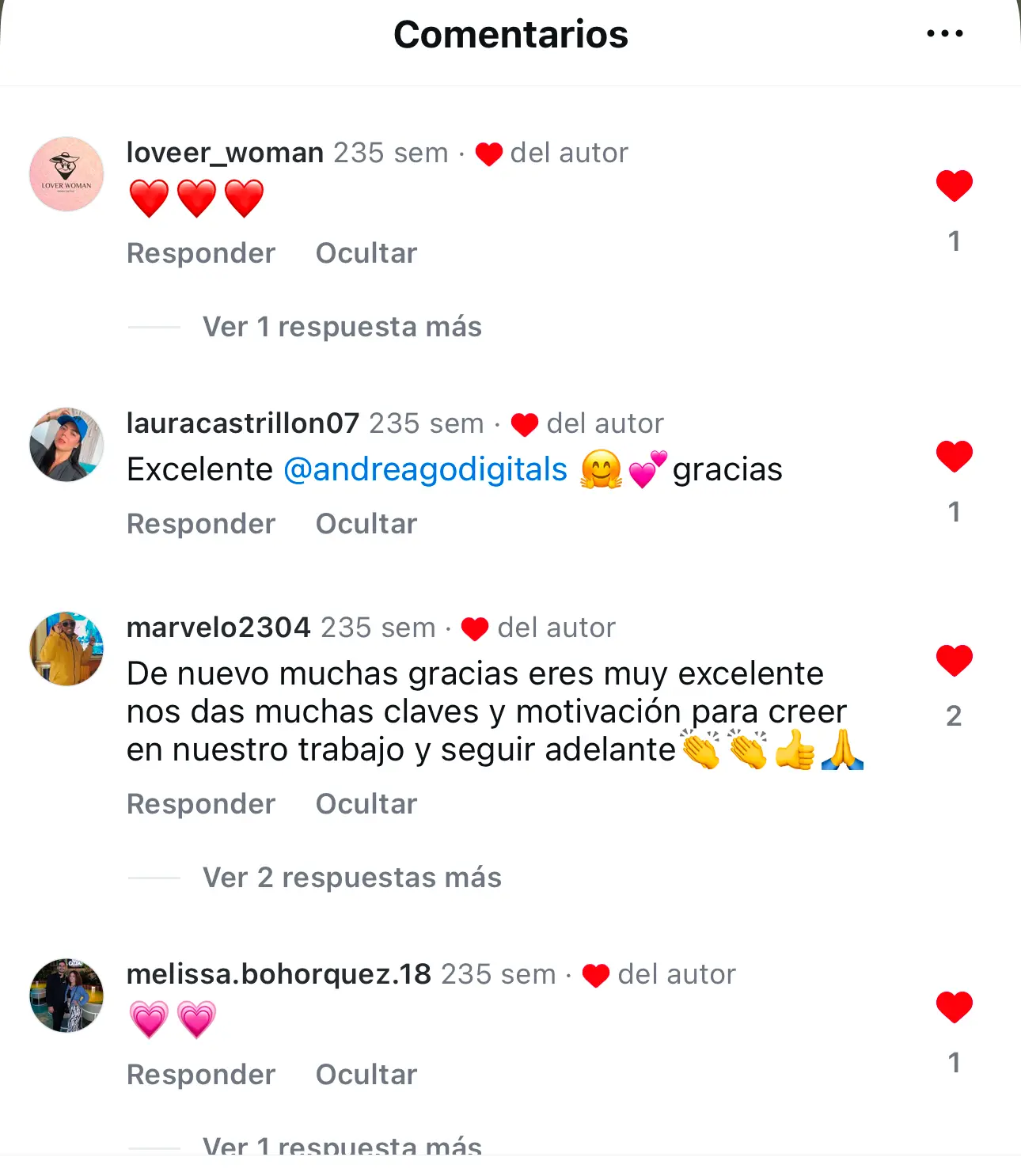Reply to melissa.bohorquez.18's comment

coord(201,1075)
